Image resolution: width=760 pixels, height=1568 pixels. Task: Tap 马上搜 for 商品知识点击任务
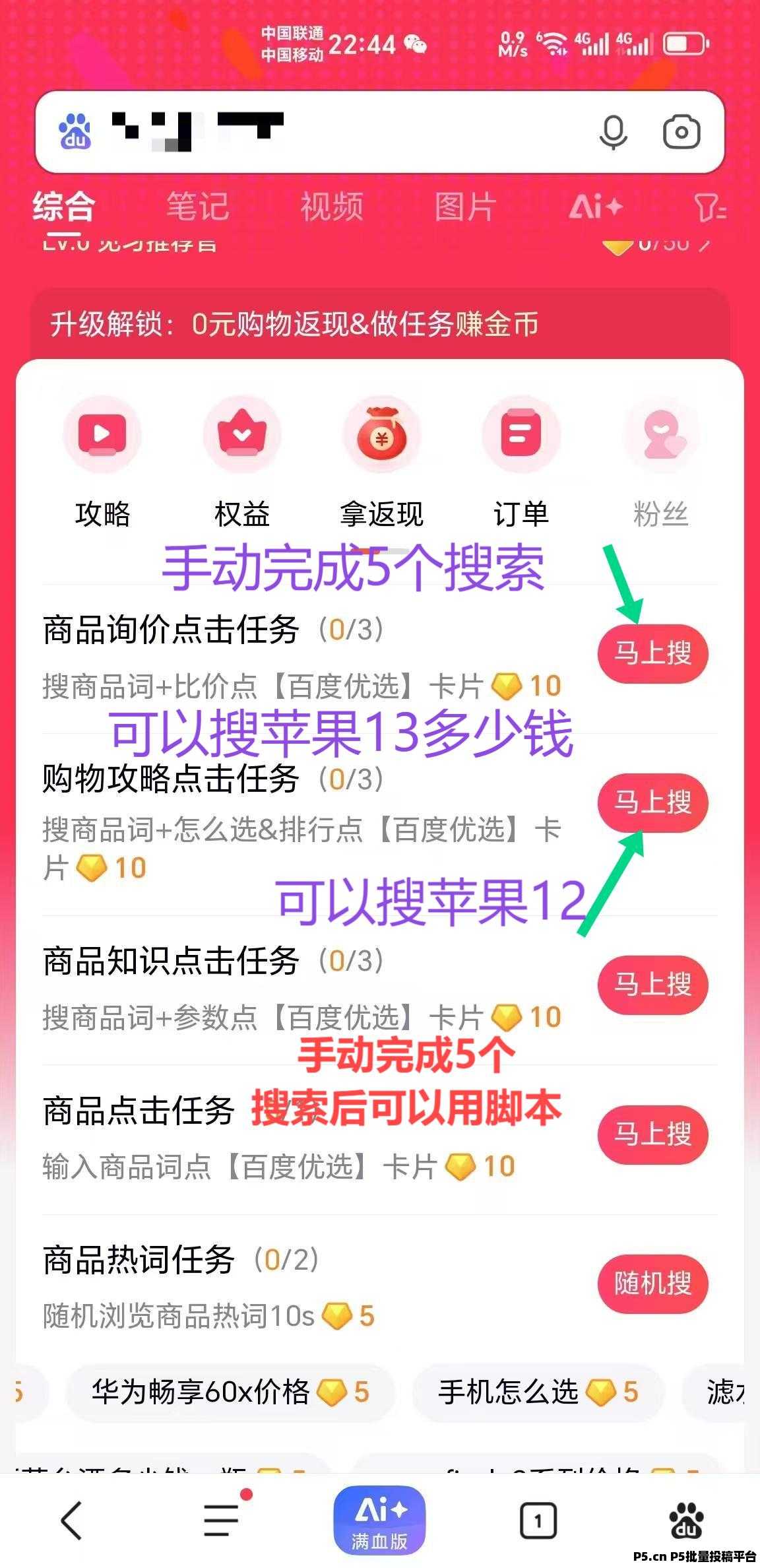coord(652,984)
